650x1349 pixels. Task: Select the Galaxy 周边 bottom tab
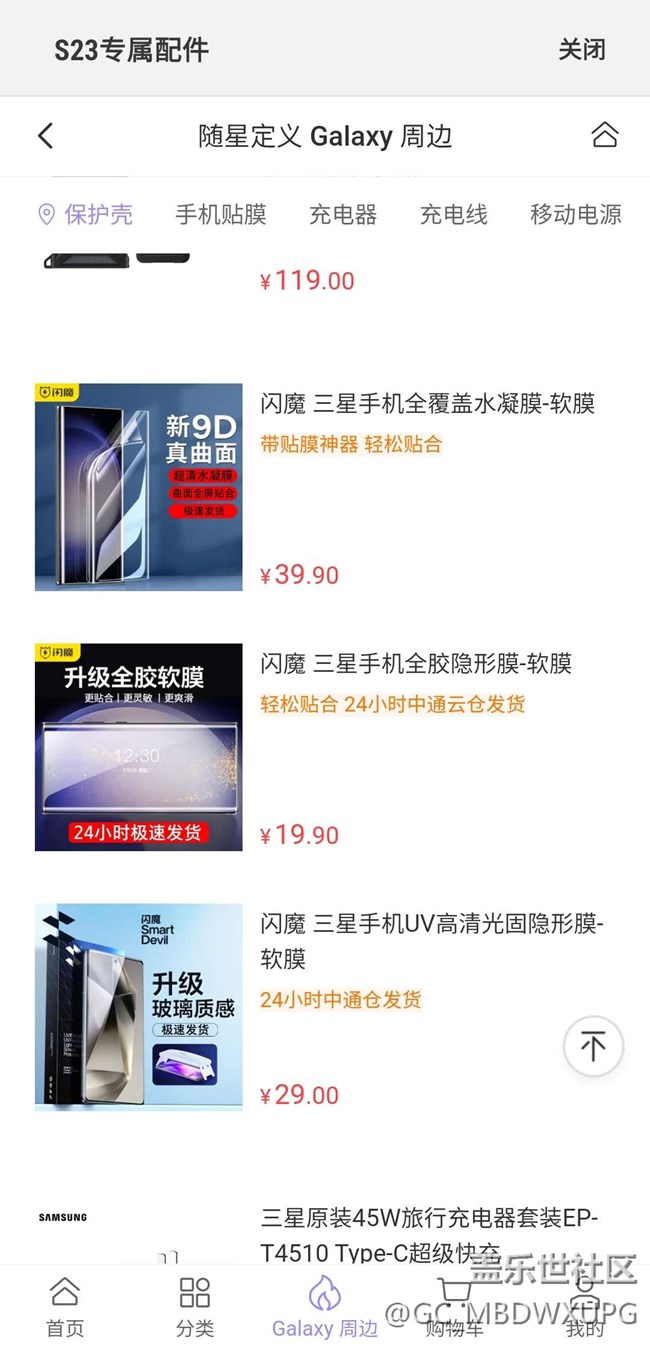[325, 1306]
